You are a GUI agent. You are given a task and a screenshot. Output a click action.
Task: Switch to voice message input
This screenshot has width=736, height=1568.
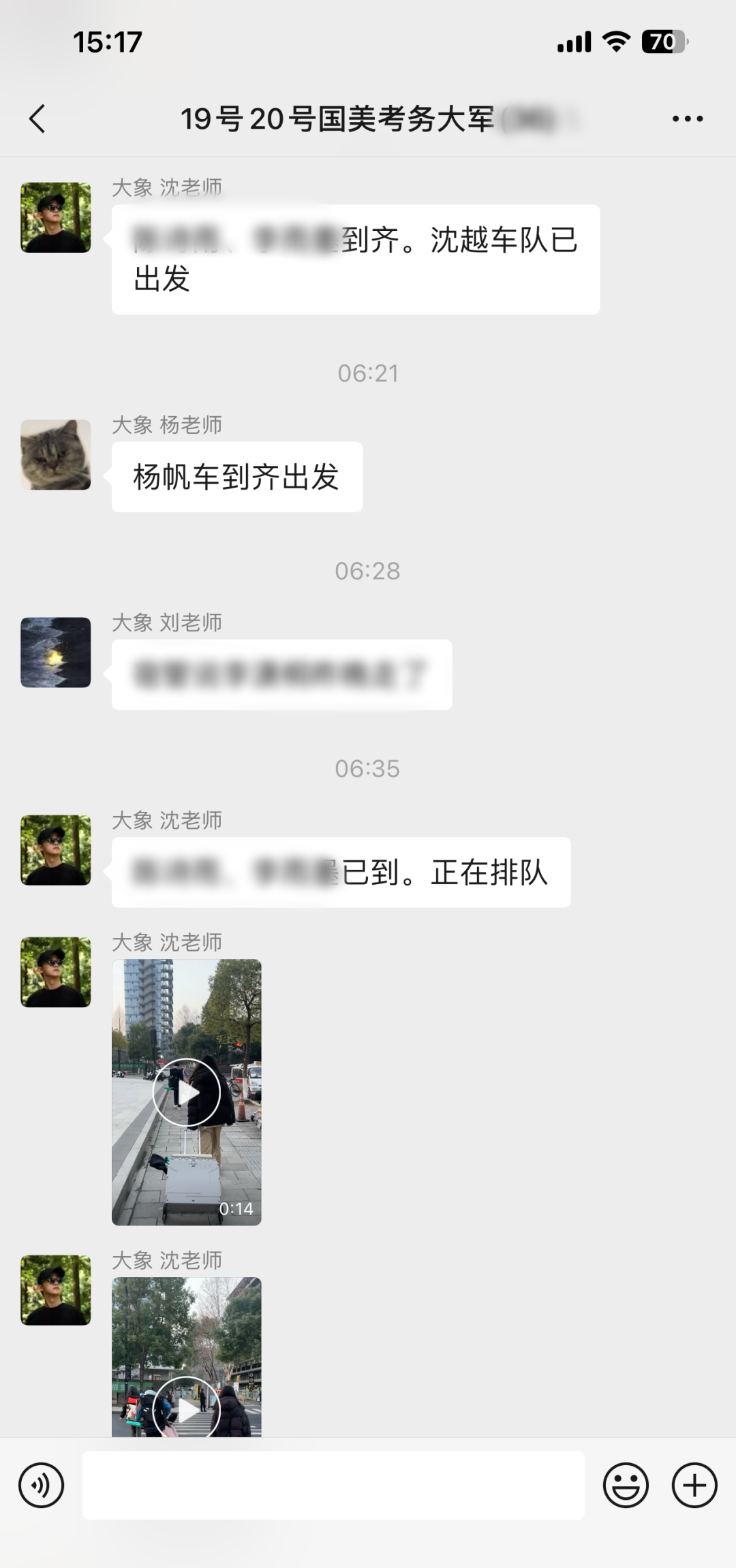(41, 1485)
